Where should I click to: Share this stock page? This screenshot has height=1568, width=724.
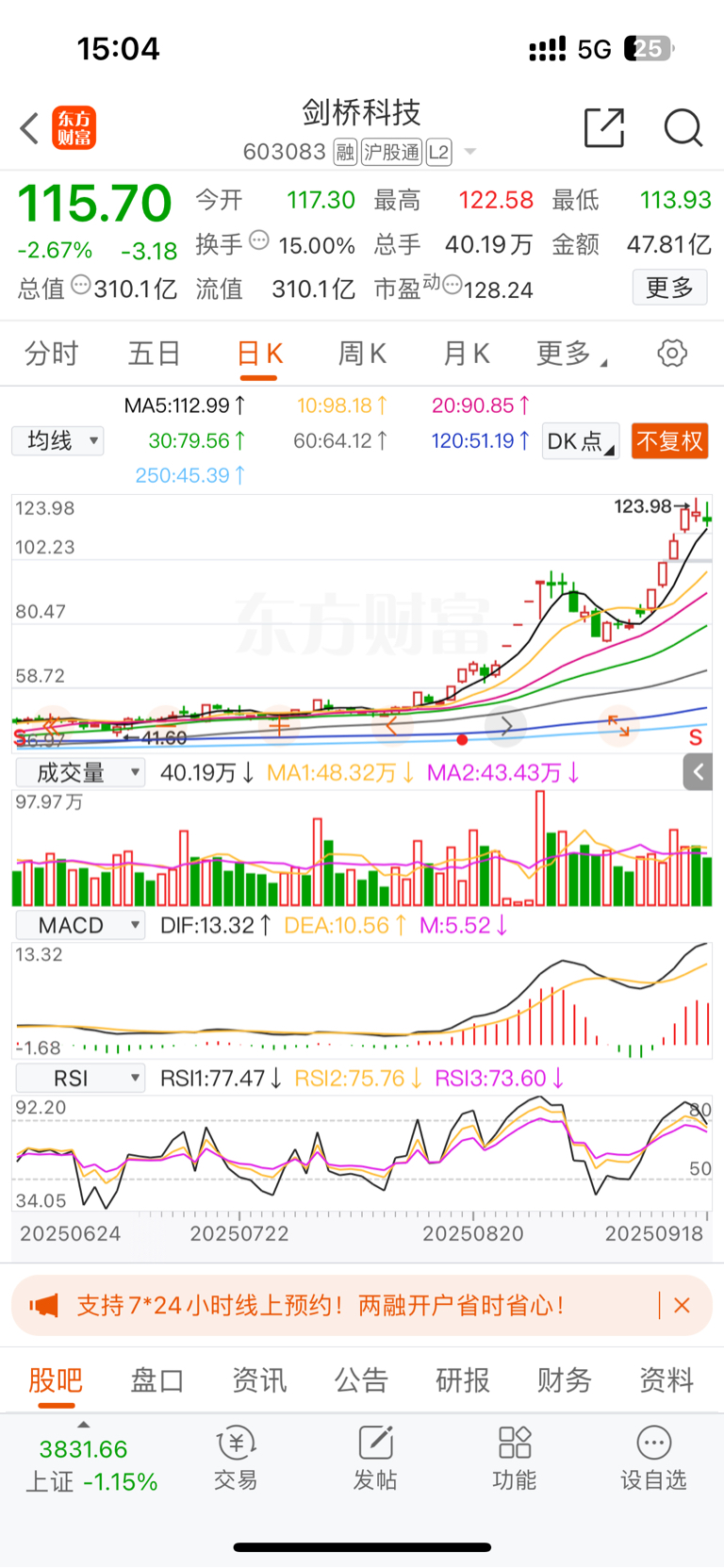pyautogui.click(x=604, y=128)
